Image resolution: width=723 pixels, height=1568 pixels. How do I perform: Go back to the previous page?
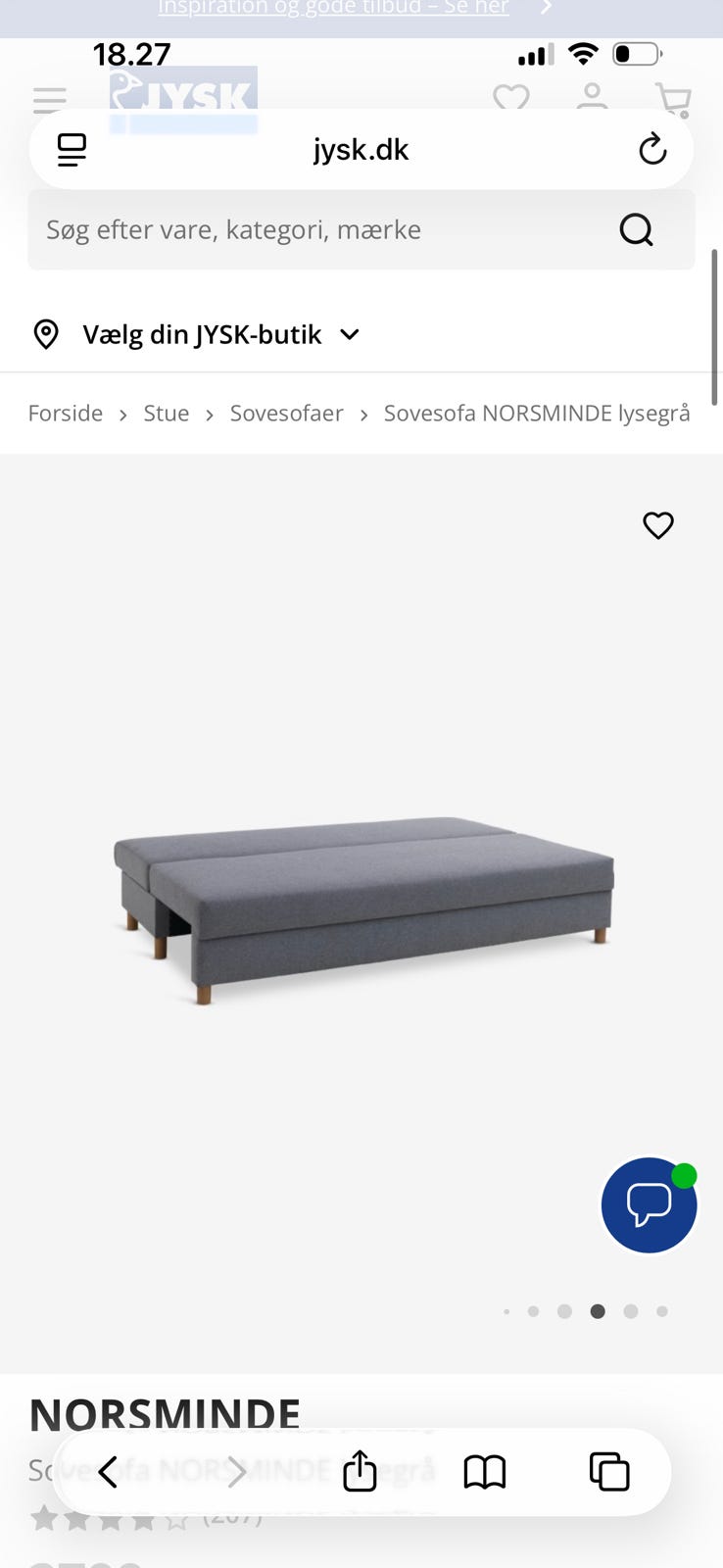pyautogui.click(x=109, y=1471)
